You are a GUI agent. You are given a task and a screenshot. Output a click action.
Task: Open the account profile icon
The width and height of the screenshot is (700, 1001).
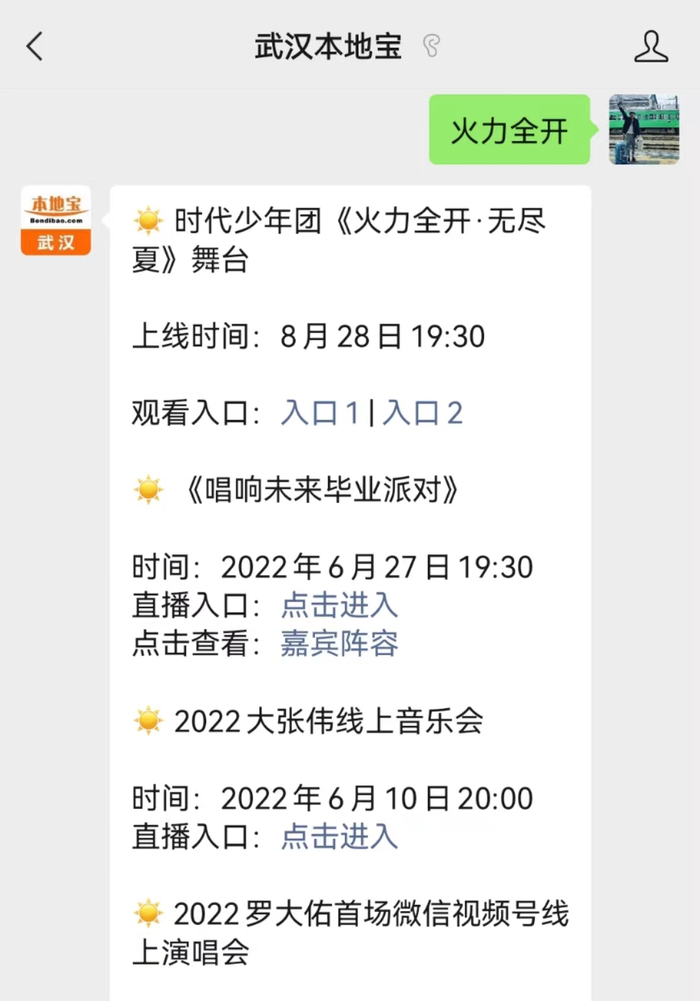(x=651, y=46)
